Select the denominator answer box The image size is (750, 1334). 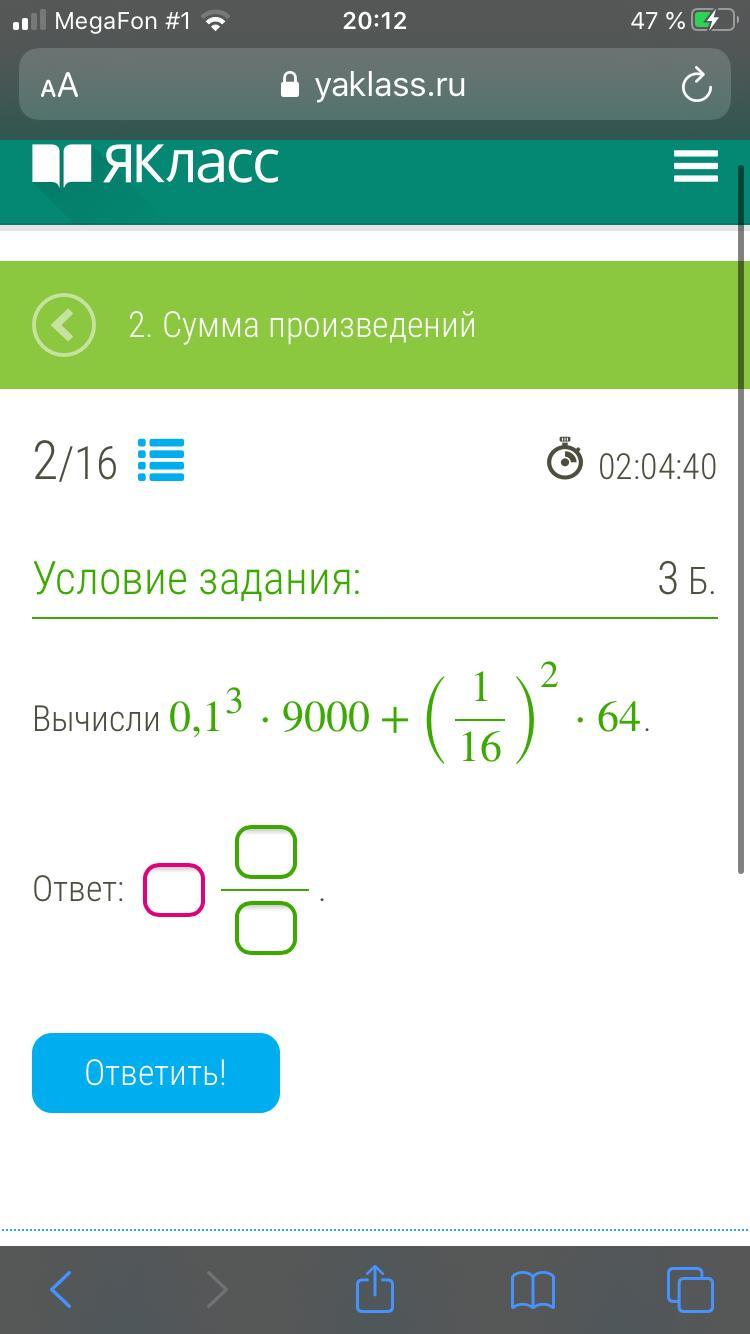[x=266, y=927]
